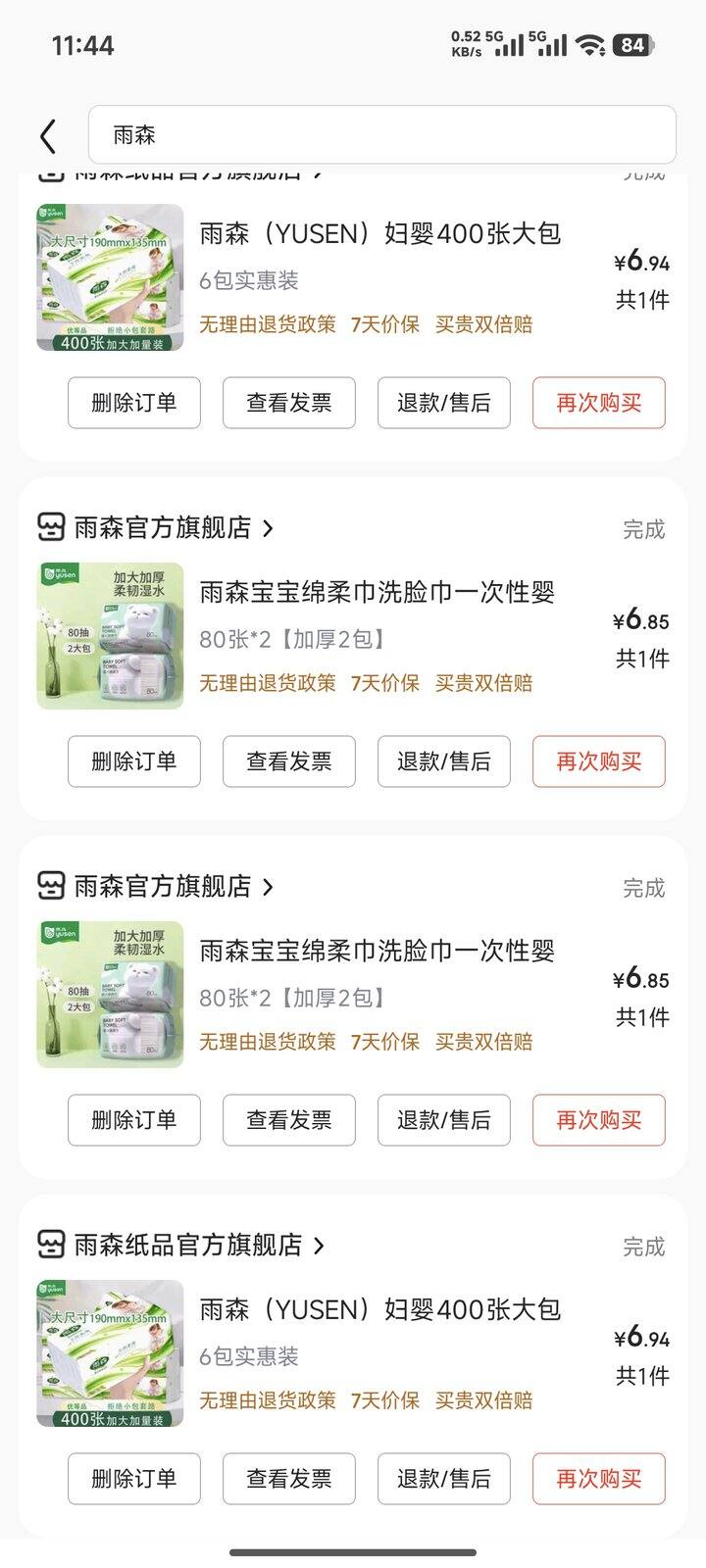Edit the 雨森 search field
This screenshot has height=1568, width=706.
(381, 135)
